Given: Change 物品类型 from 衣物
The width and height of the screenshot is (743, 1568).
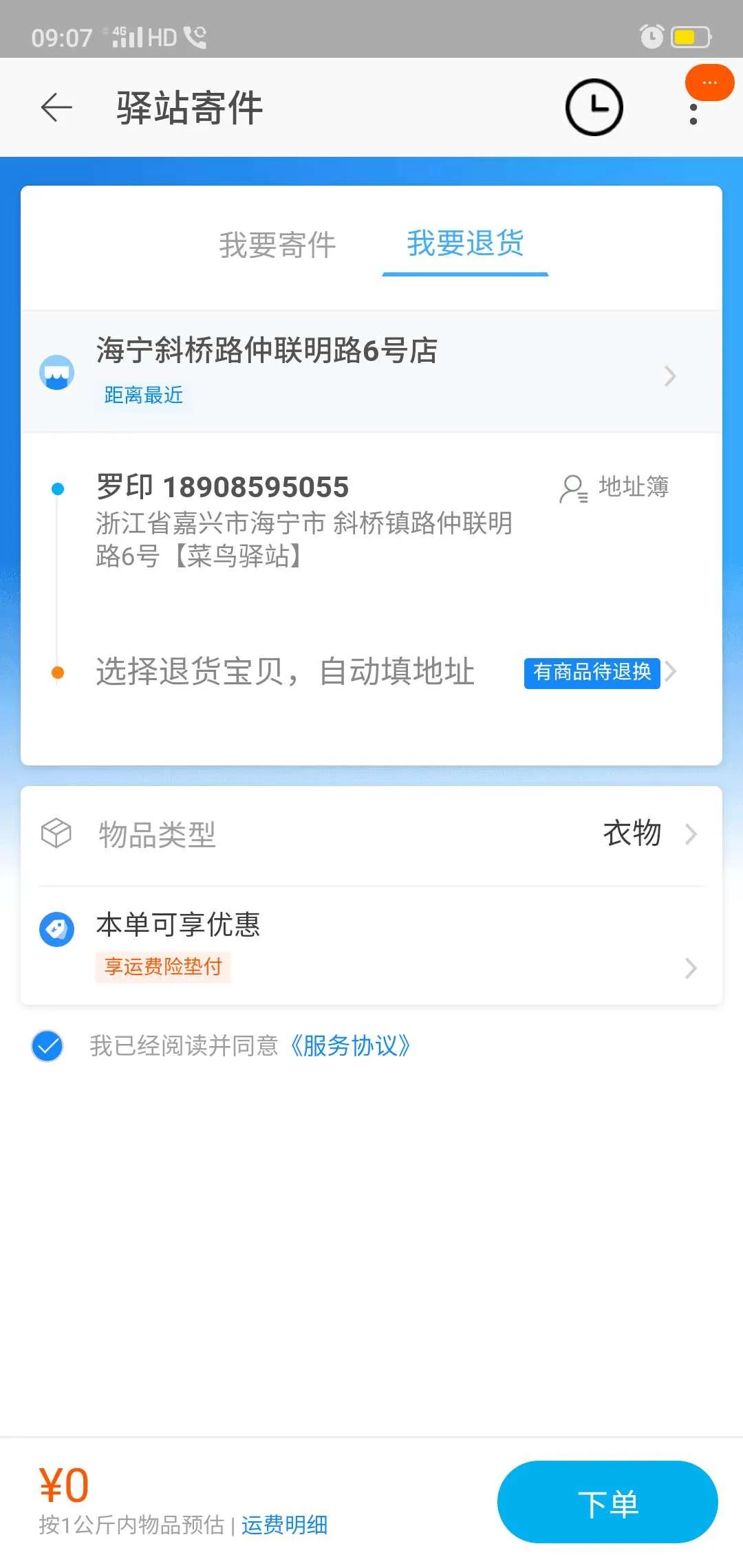Looking at the screenshot, I should 371,834.
